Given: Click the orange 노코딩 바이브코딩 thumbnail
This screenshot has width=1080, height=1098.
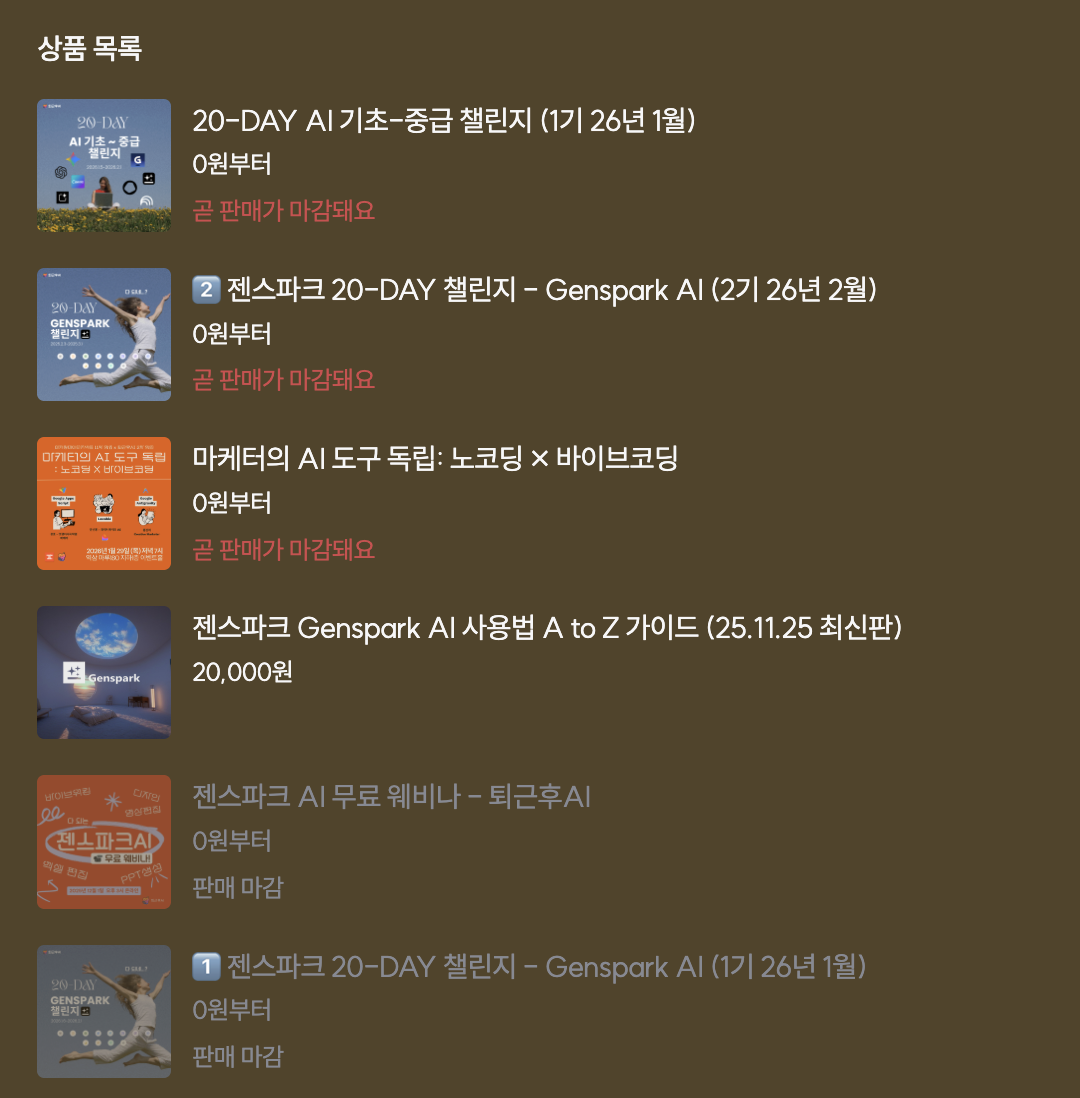Looking at the screenshot, I should click(104, 503).
